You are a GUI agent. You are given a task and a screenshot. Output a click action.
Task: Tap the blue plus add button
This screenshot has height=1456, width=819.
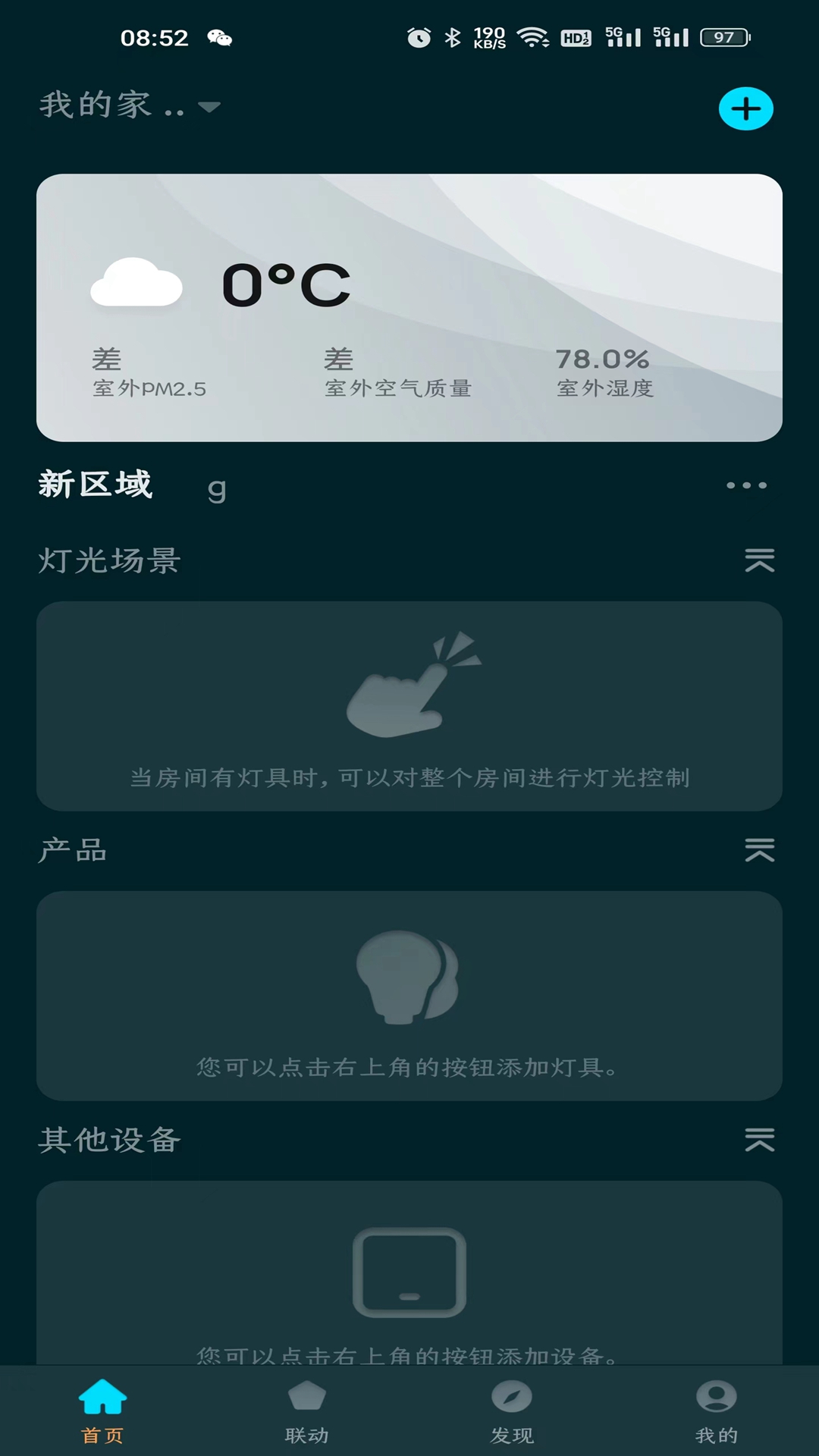point(745,108)
